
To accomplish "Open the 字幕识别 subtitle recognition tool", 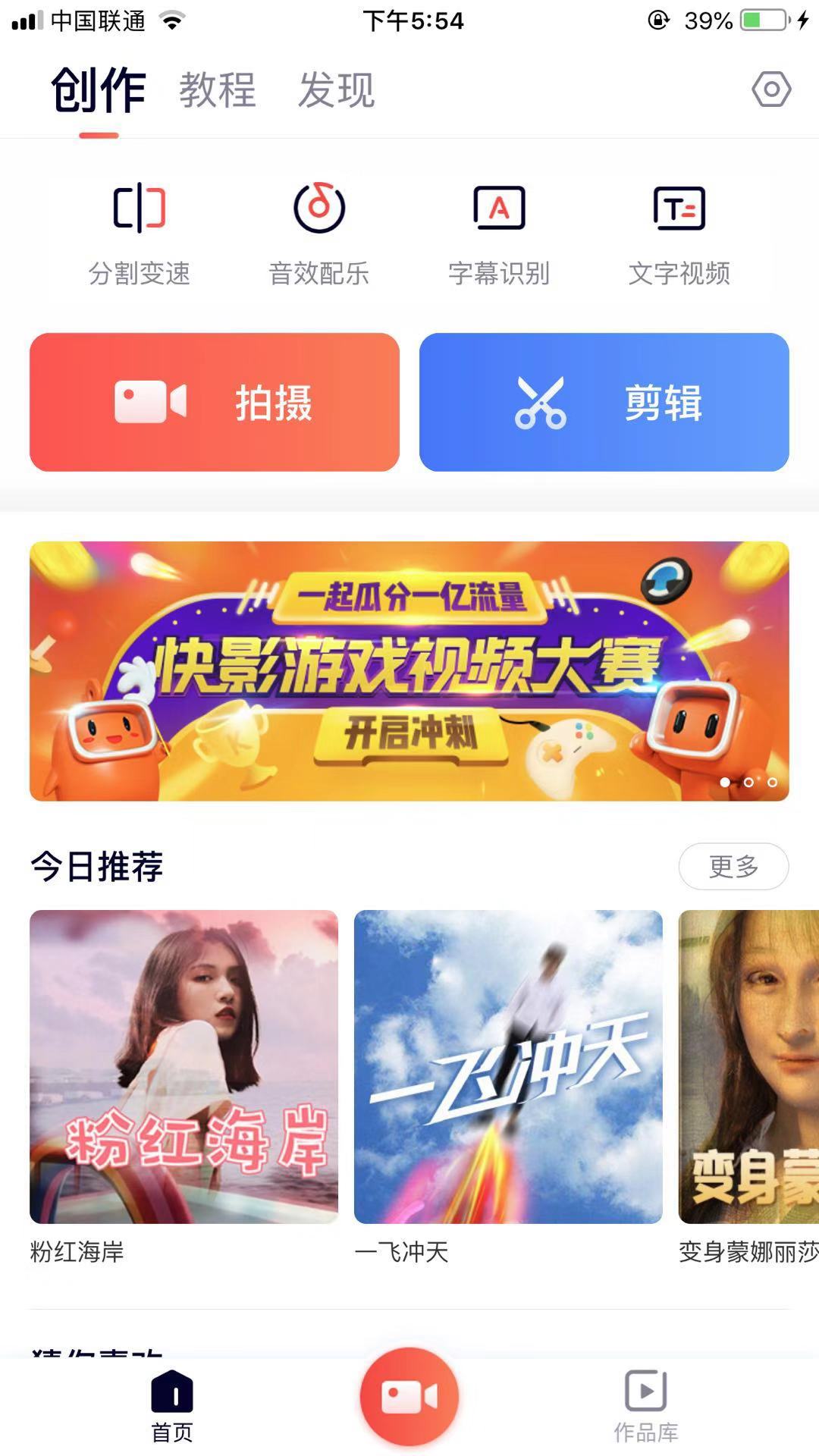I will click(x=499, y=231).
